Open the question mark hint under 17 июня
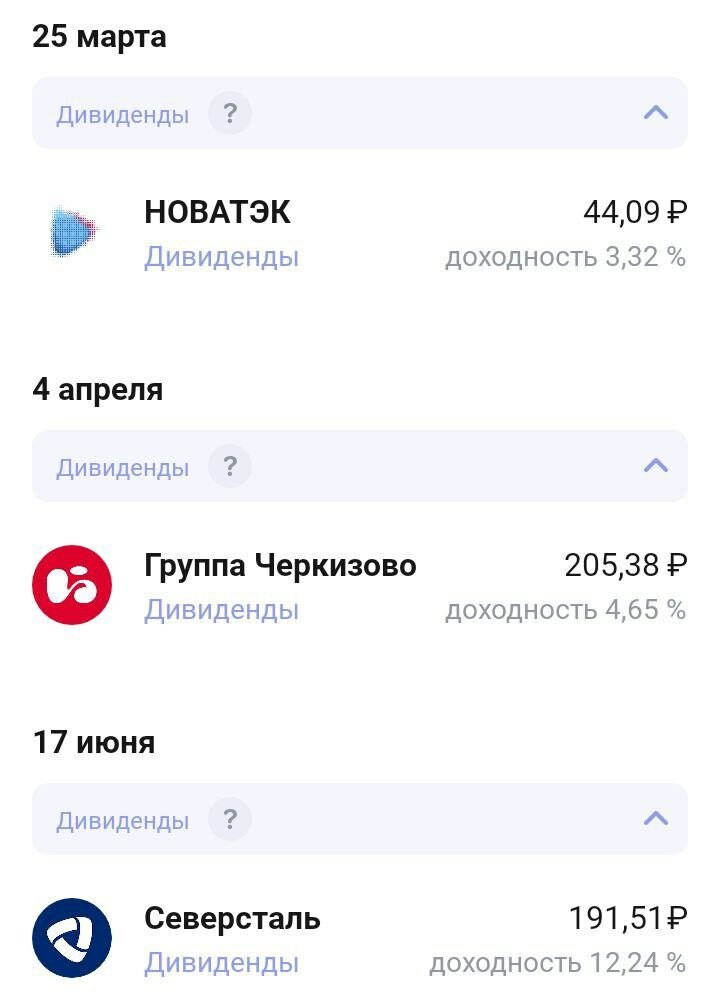Image resolution: width=720 pixels, height=1003 pixels. click(230, 820)
